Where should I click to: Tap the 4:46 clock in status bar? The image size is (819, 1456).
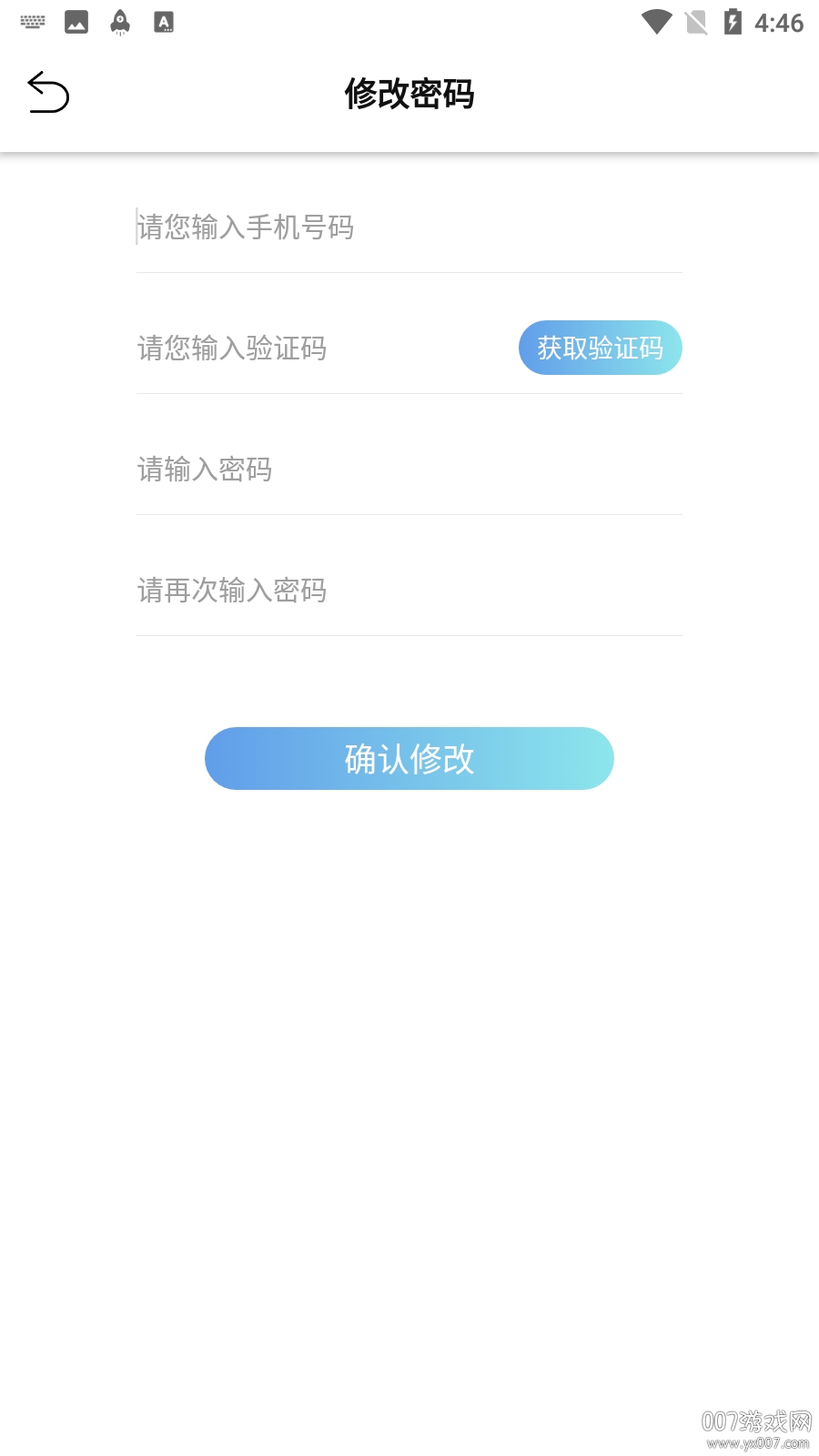click(x=779, y=22)
